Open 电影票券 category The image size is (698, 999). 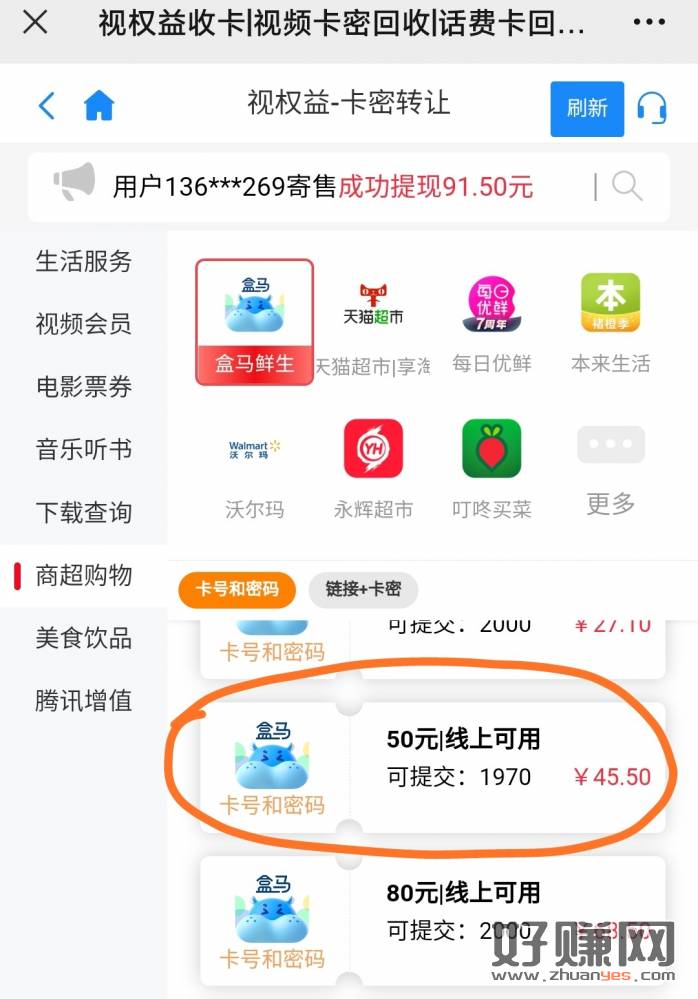point(84,387)
